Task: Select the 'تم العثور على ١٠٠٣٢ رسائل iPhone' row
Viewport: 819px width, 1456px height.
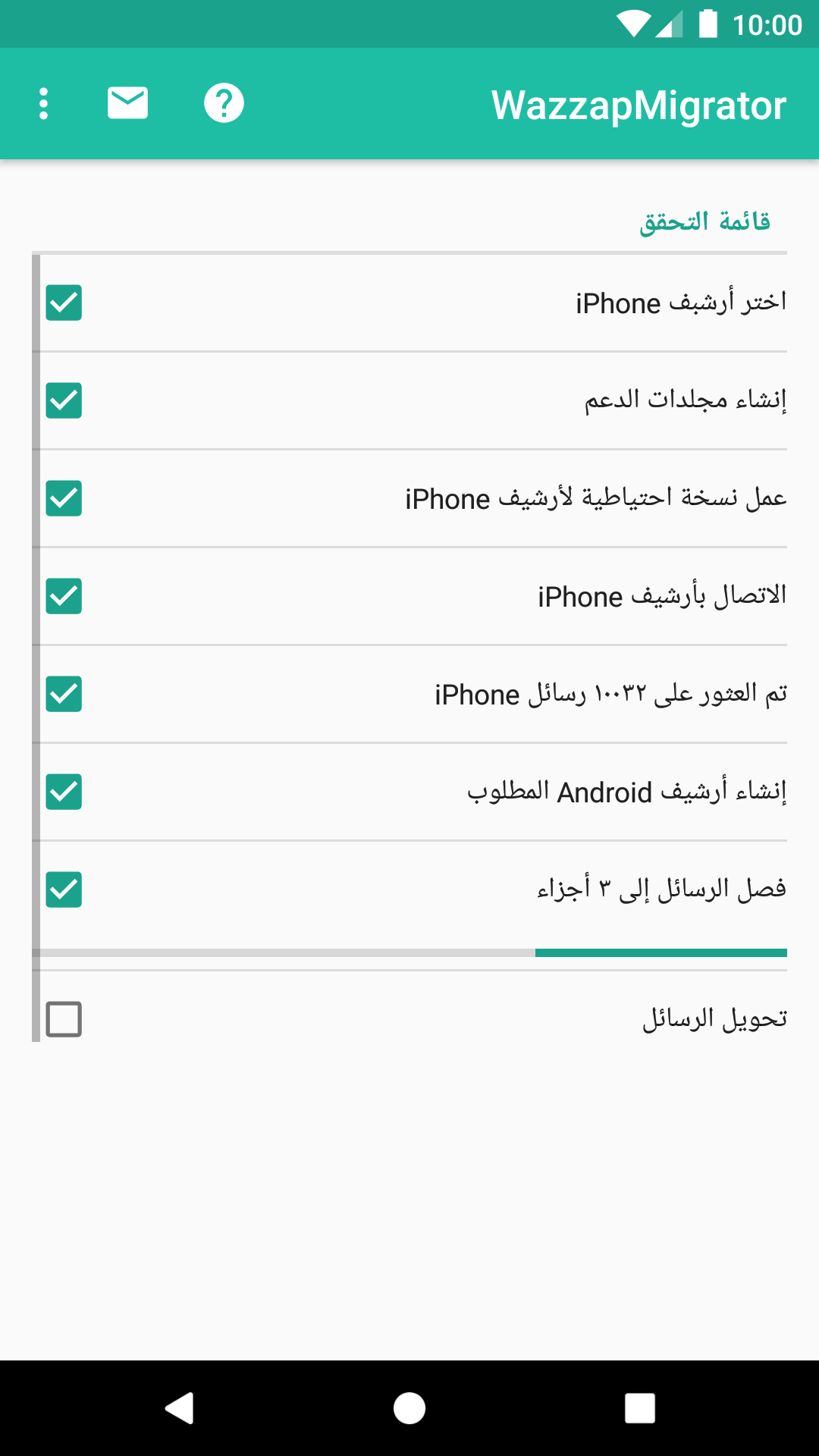Action: [x=409, y=695]
